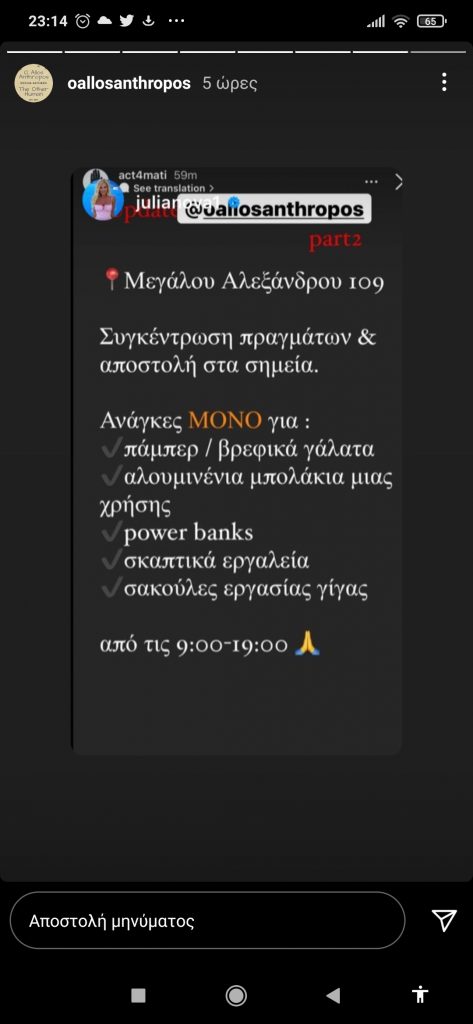
Task: Tap the oallosanthropos username
Action: 129,83
